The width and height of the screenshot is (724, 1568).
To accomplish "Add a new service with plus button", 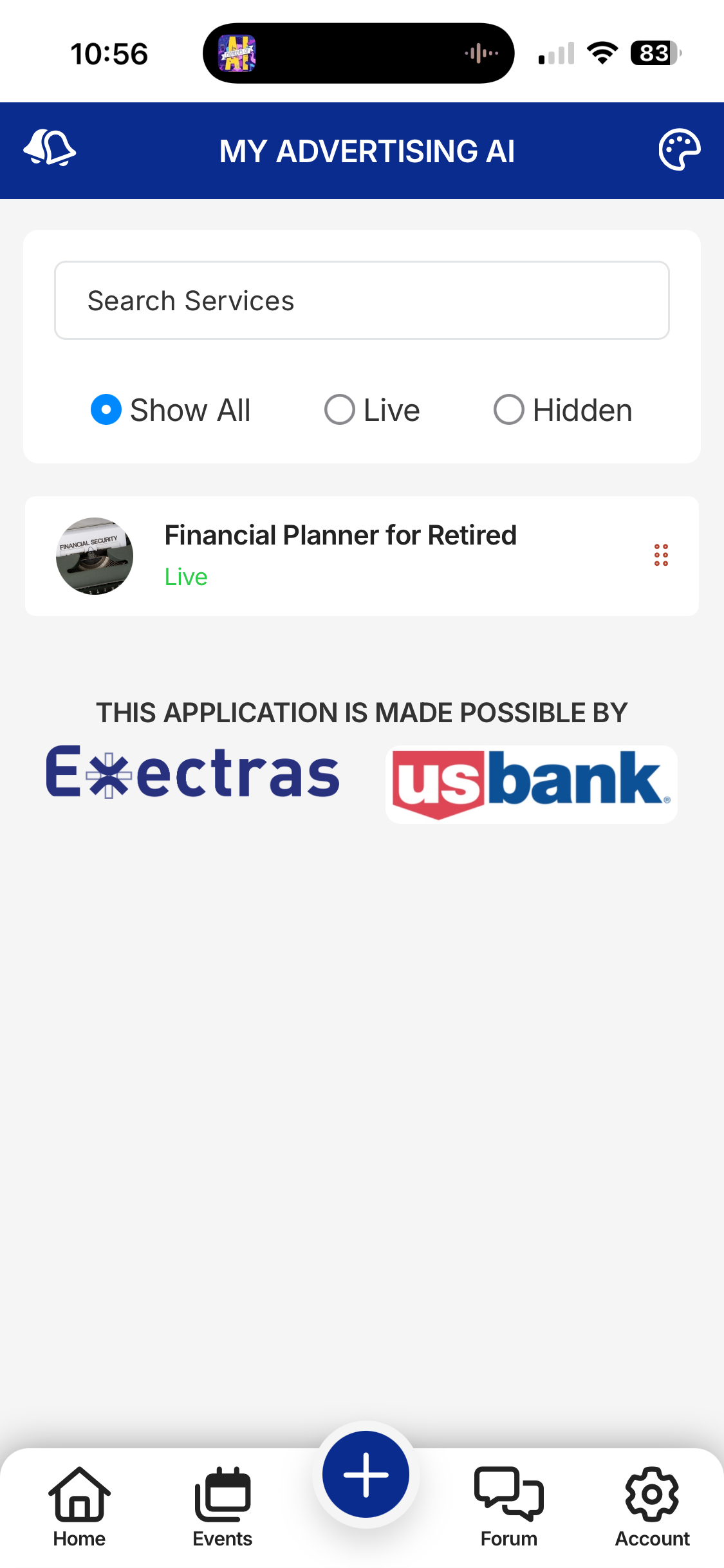I will 366,1475.
